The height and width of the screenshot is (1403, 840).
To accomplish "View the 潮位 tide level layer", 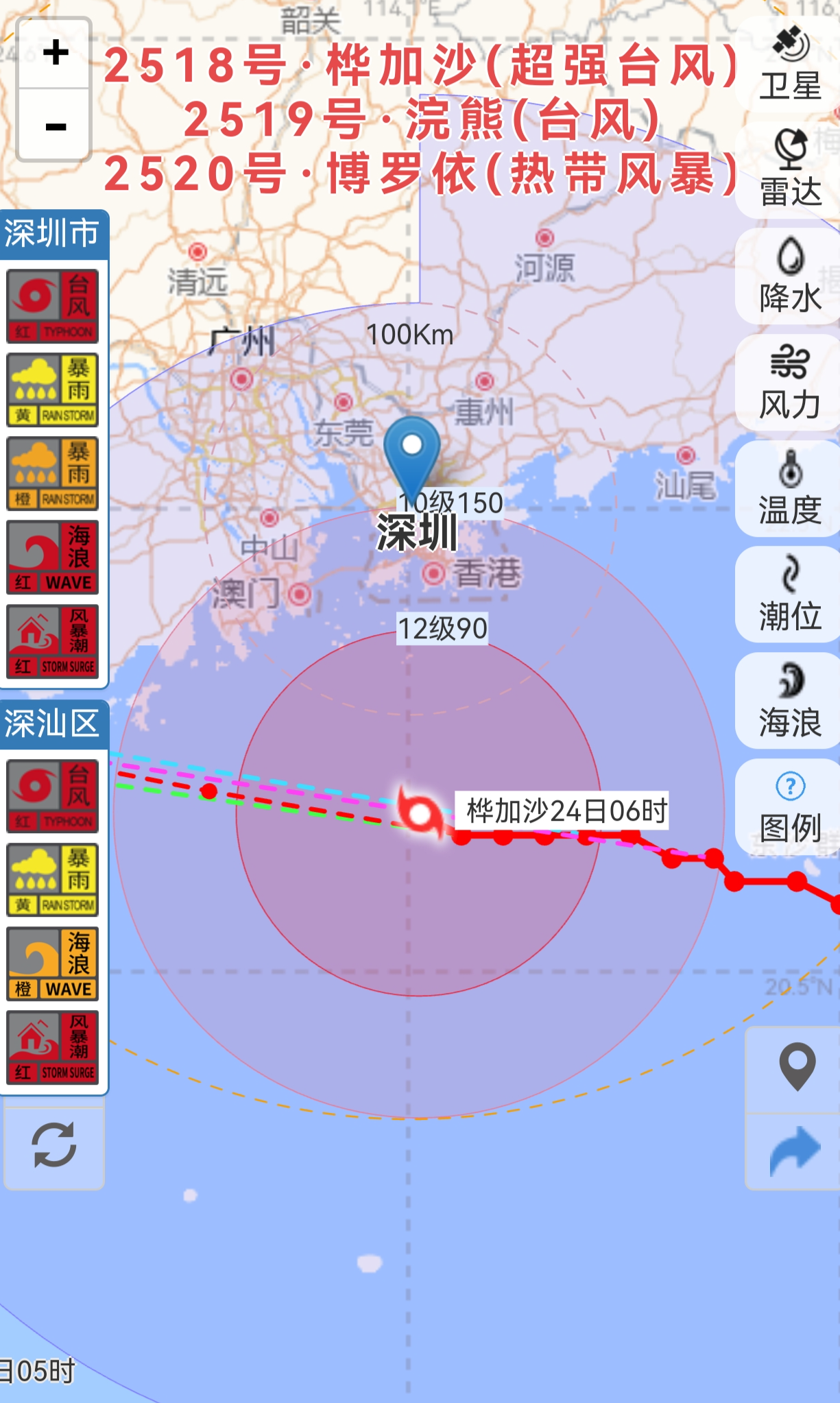I will (x=790, y=594).
